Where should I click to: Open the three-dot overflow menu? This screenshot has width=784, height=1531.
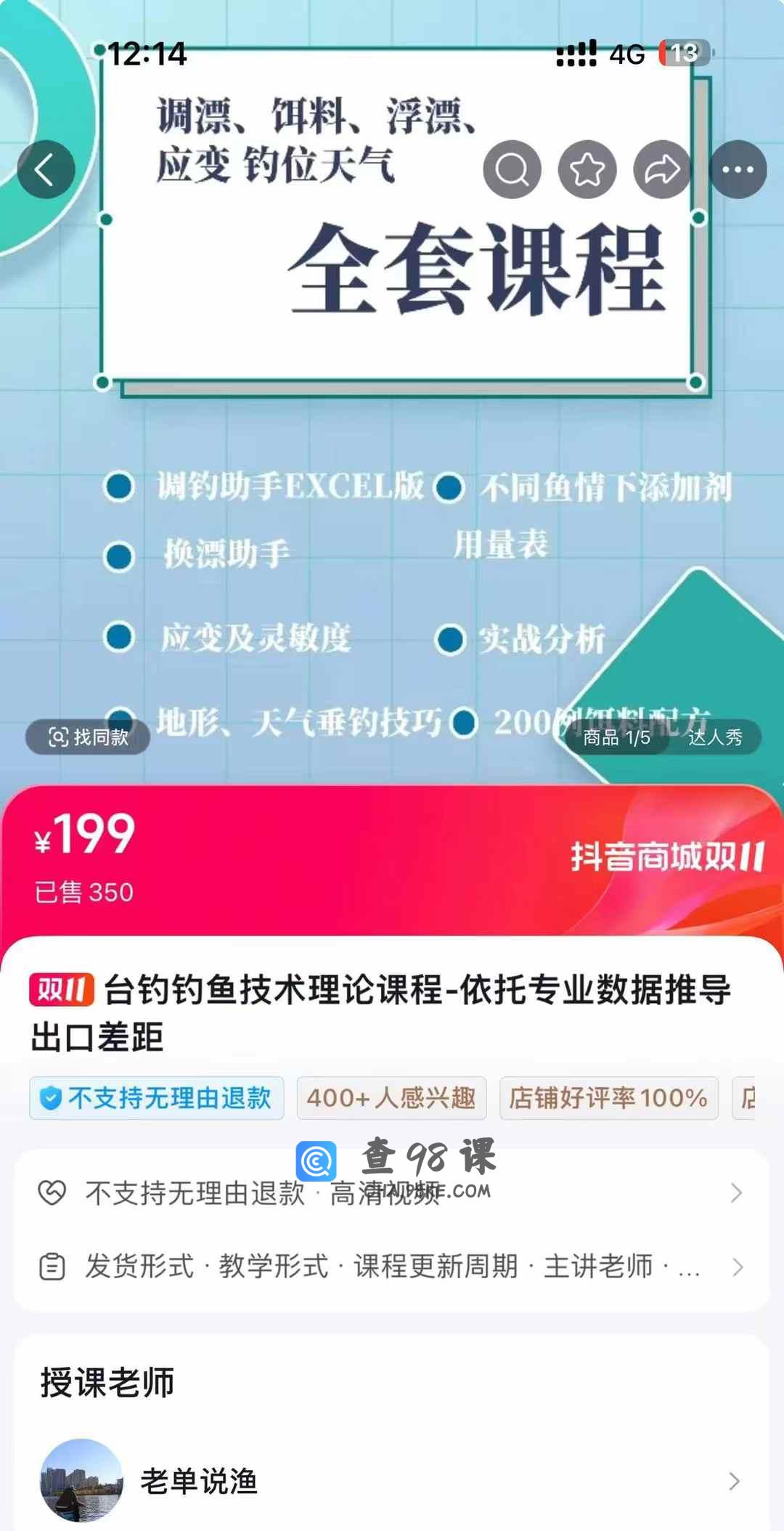[x=738, y=169]
